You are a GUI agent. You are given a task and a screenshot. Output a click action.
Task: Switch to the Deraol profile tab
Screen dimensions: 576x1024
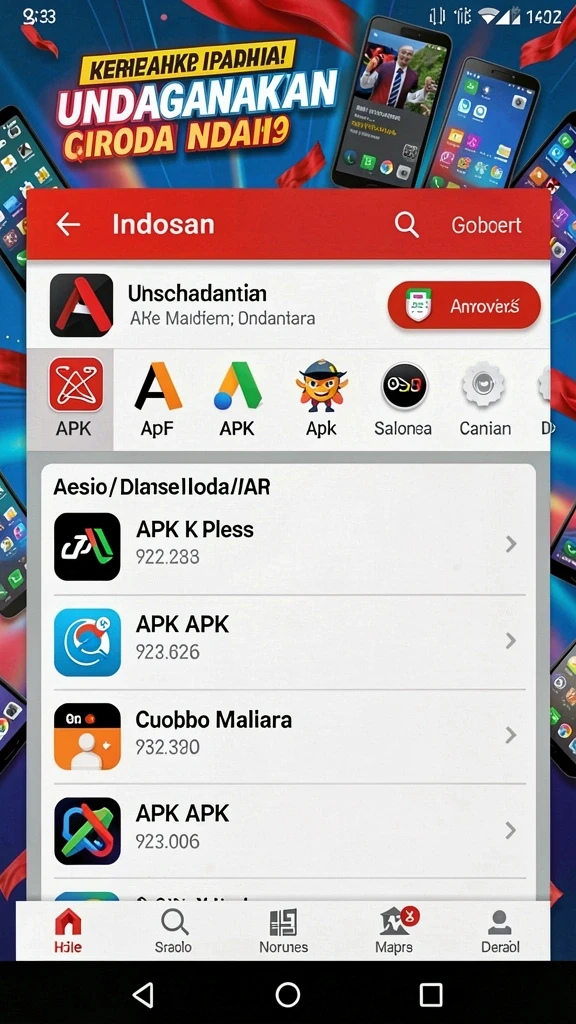click(500, 931)
